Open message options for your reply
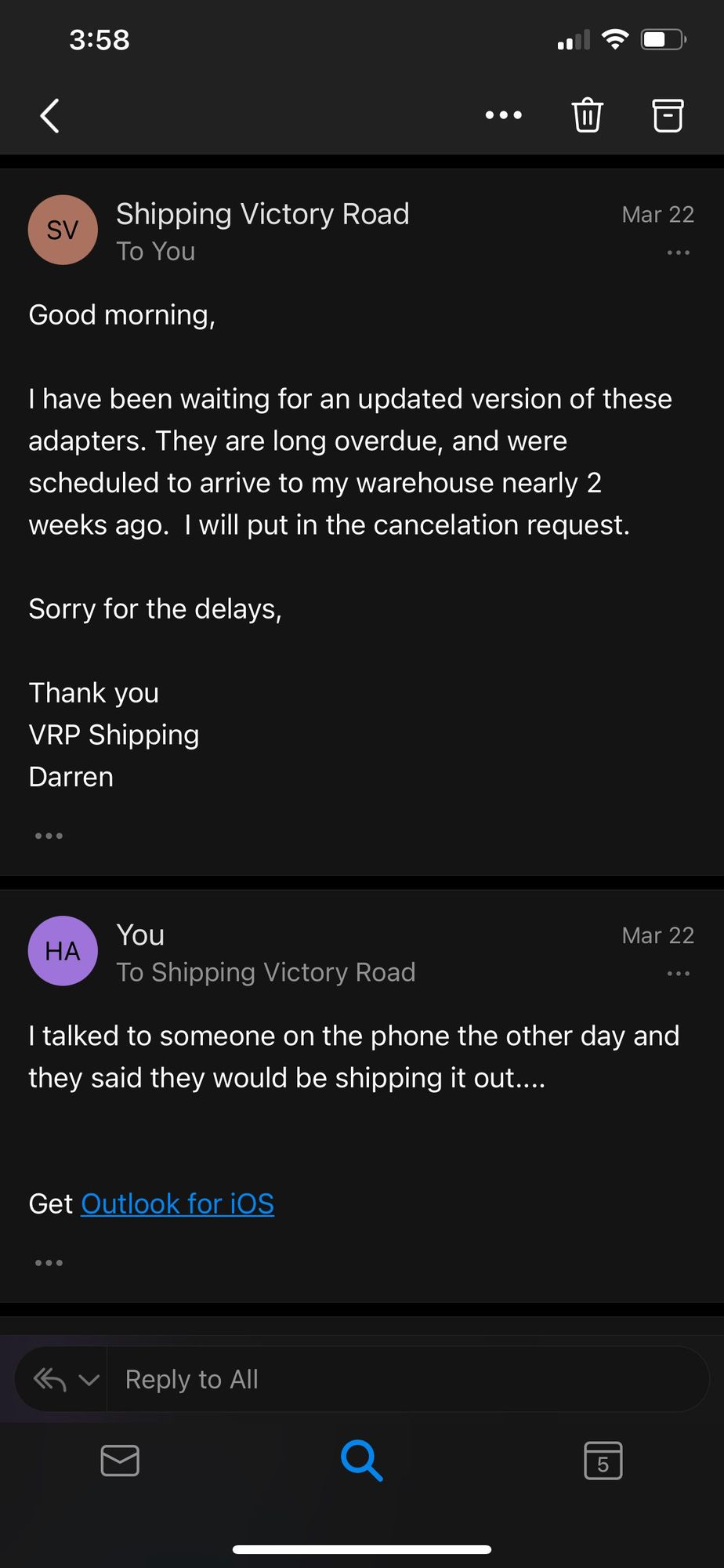The width and height of the screenshot is (724, 1568). (x=678, y=974)
